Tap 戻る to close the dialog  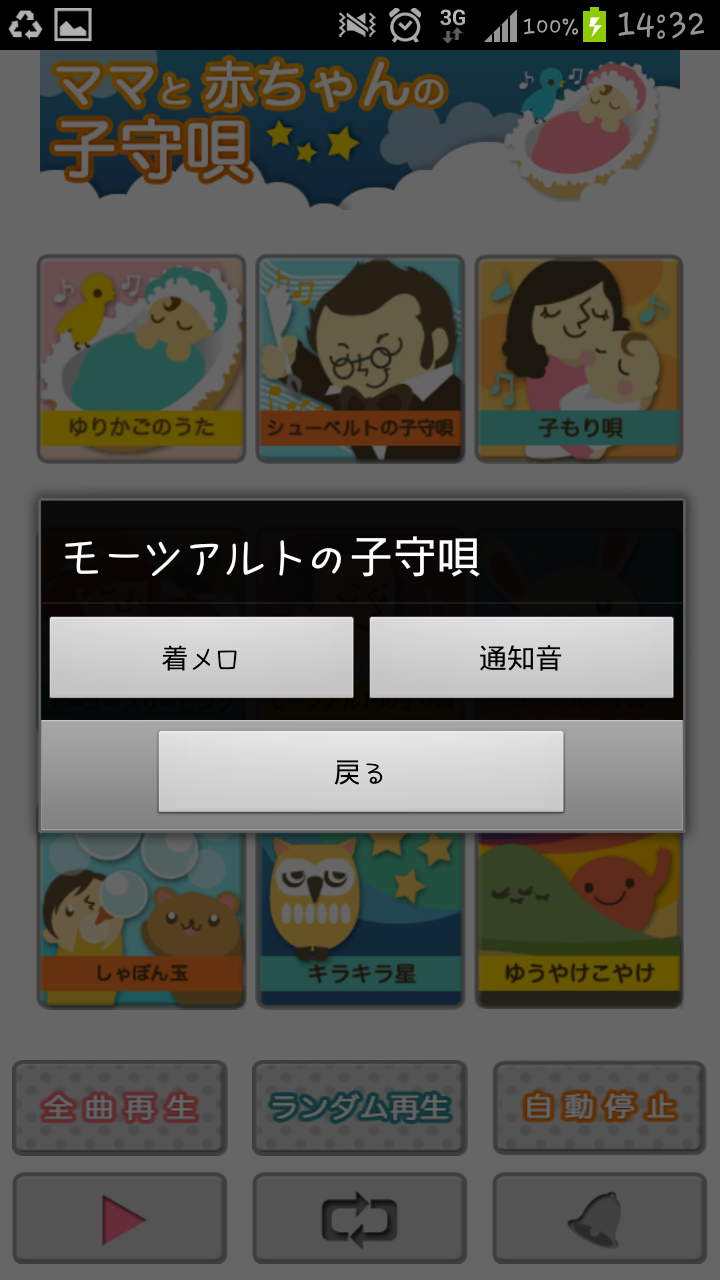coord(361,771)
